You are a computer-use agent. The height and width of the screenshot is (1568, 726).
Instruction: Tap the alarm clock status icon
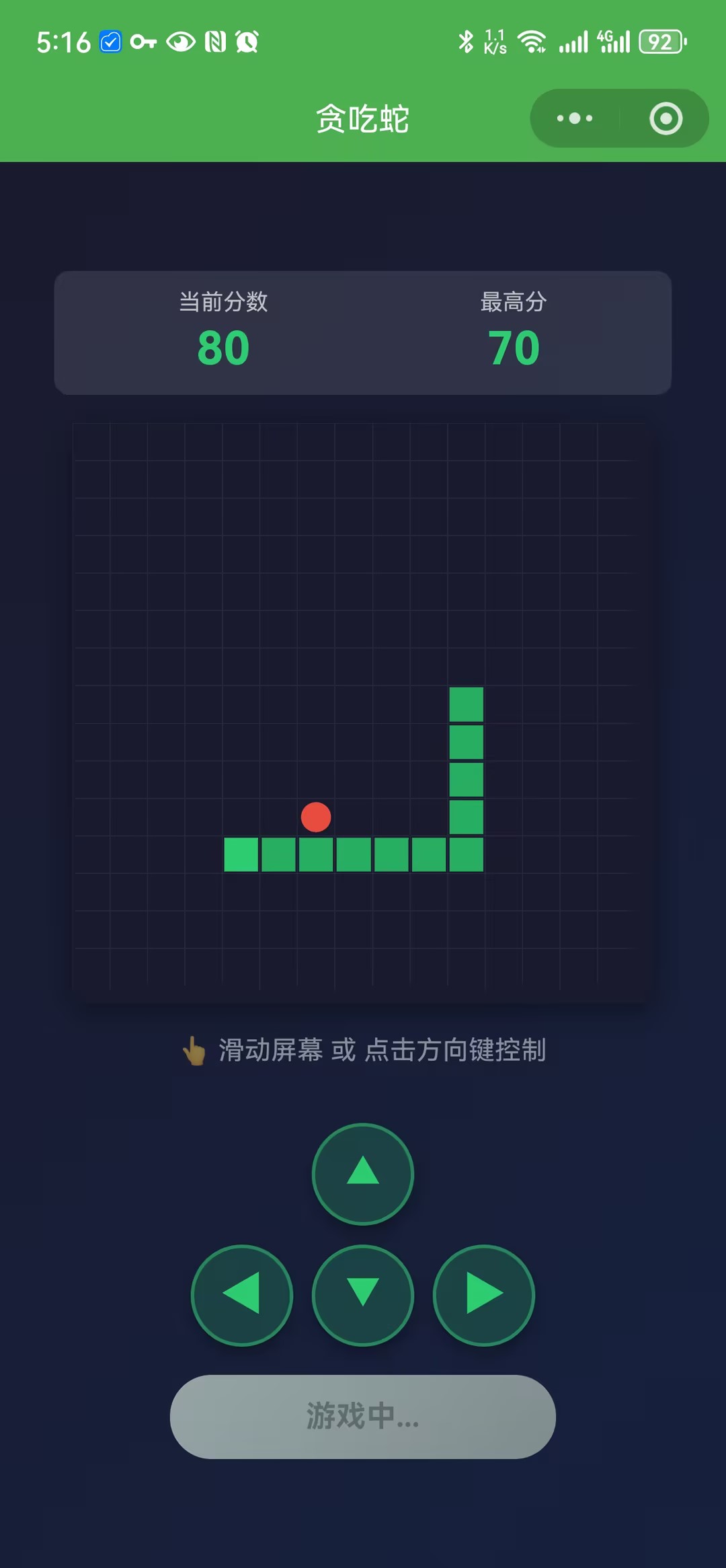point(245,42)
